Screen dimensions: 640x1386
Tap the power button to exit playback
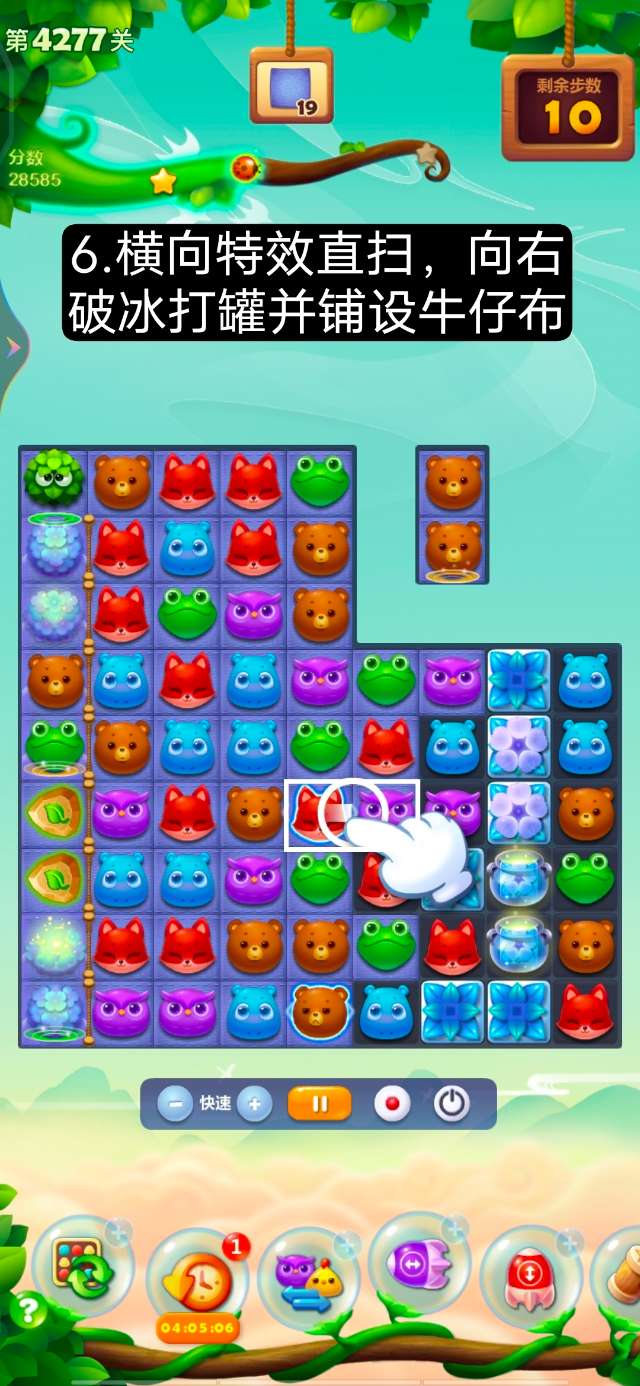point(451,1104)
